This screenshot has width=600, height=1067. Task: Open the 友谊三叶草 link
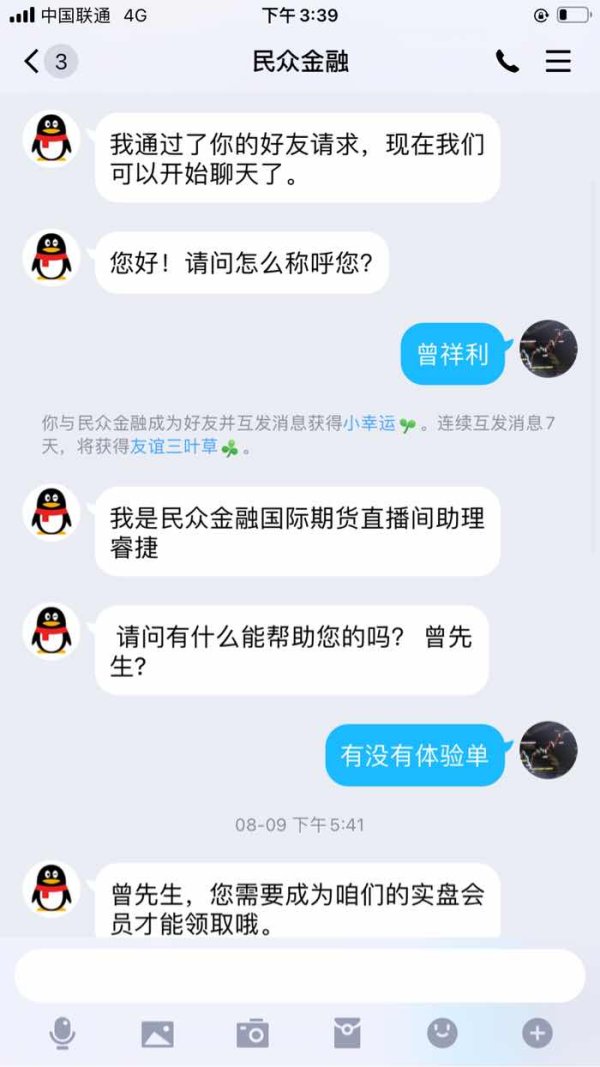pyautogui.click(x=174, y=448)
